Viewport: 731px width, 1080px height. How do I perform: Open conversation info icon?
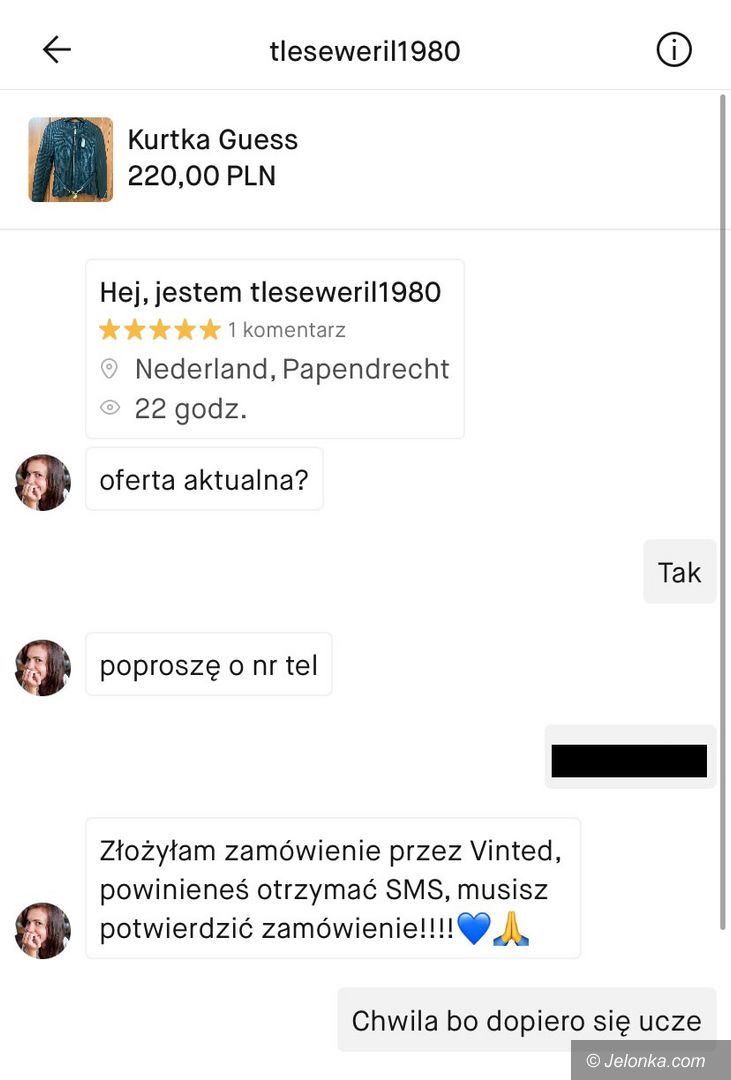pos(673,49)
